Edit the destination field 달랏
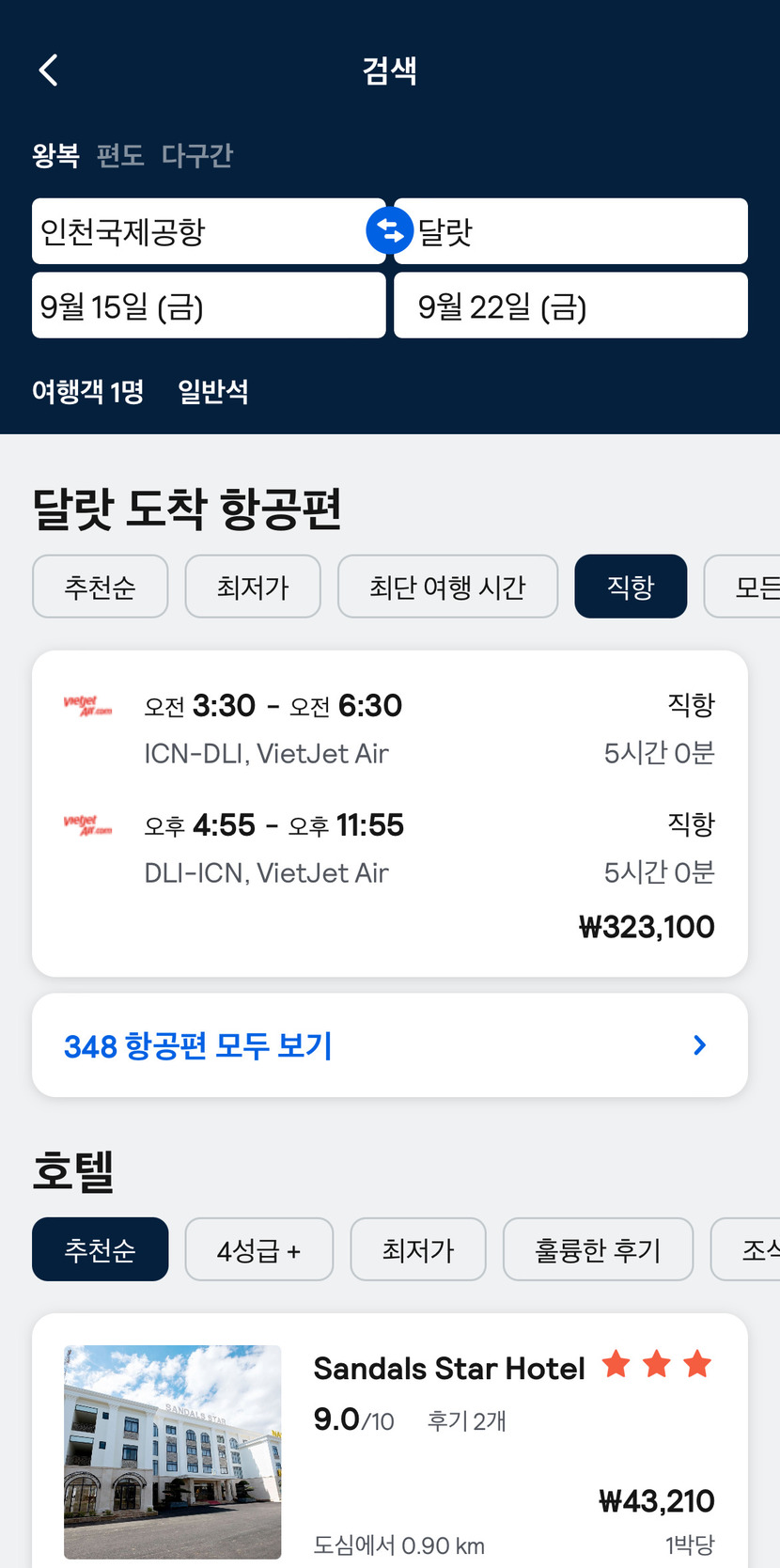780x1568 pixels. (x=570, y=231)
